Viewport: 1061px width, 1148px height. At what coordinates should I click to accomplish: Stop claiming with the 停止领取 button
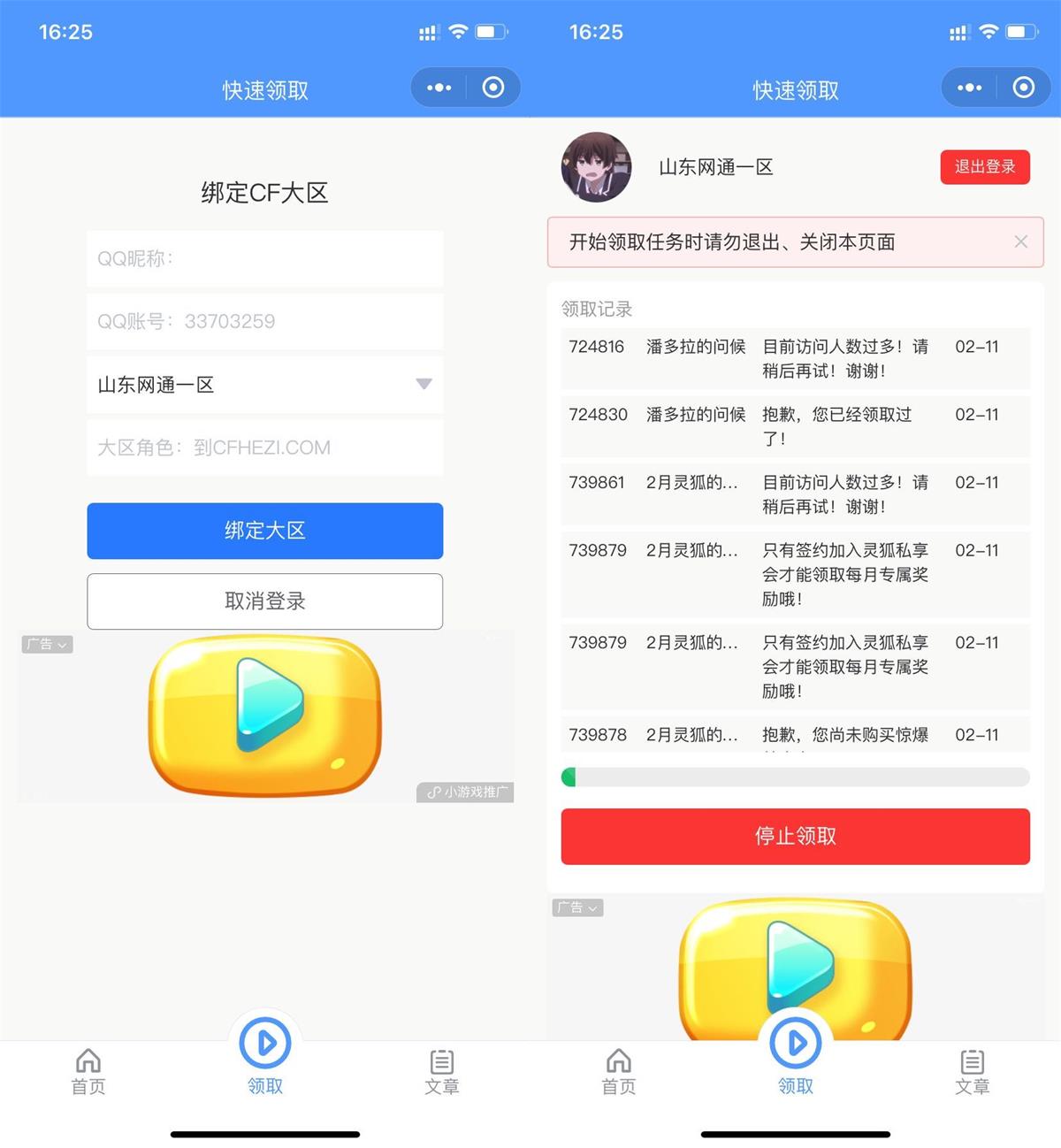click(795, 836)
